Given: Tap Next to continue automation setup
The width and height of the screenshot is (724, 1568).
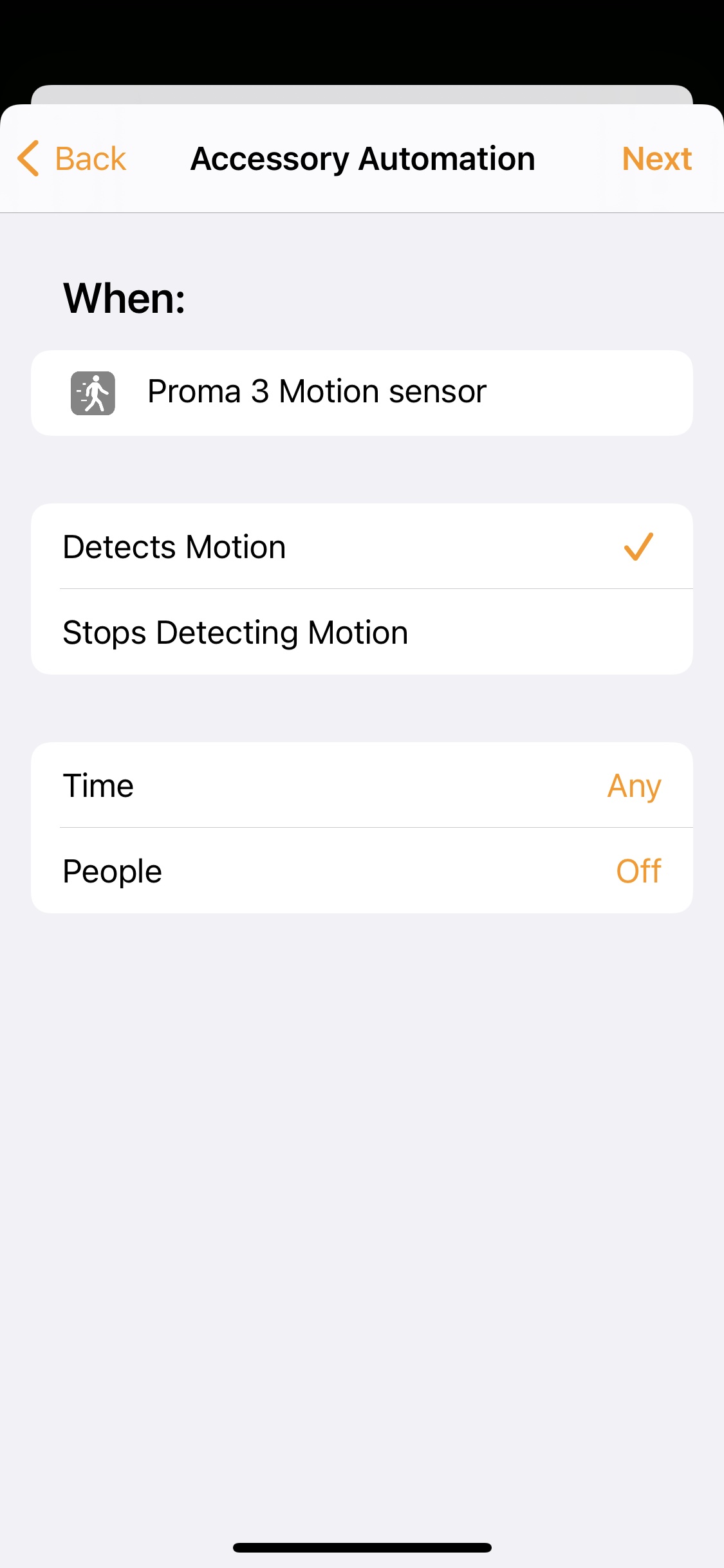Looking at the screenshot, I should 656,158.
